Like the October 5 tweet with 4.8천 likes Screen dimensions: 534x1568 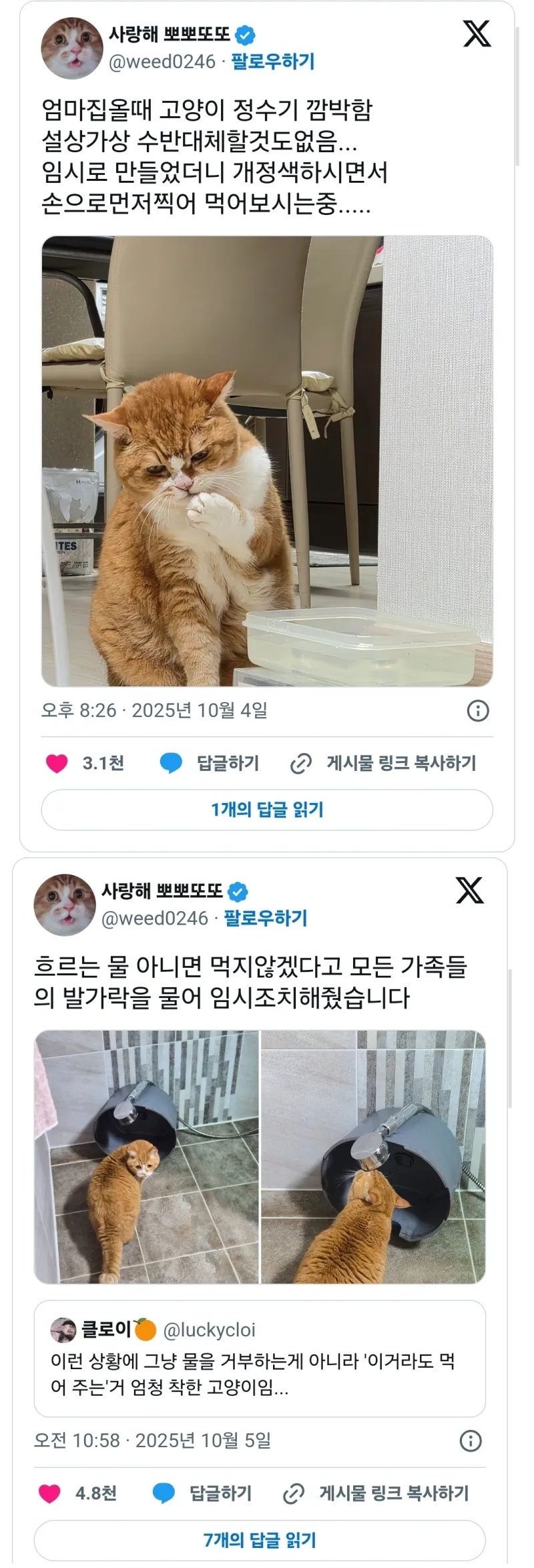[x=49, y=1493]
